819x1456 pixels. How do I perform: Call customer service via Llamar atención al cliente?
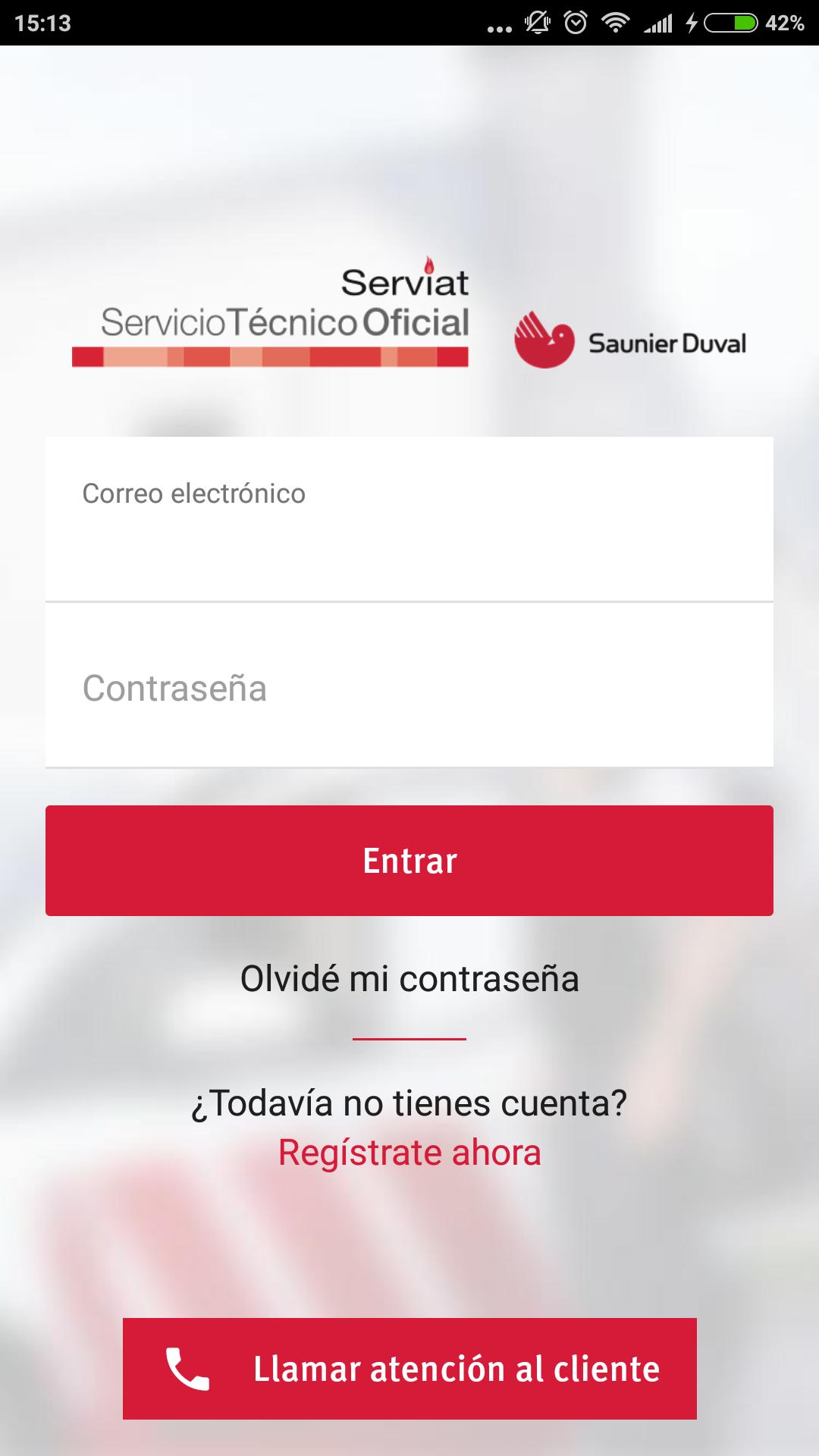click(x=409, y=1369)
